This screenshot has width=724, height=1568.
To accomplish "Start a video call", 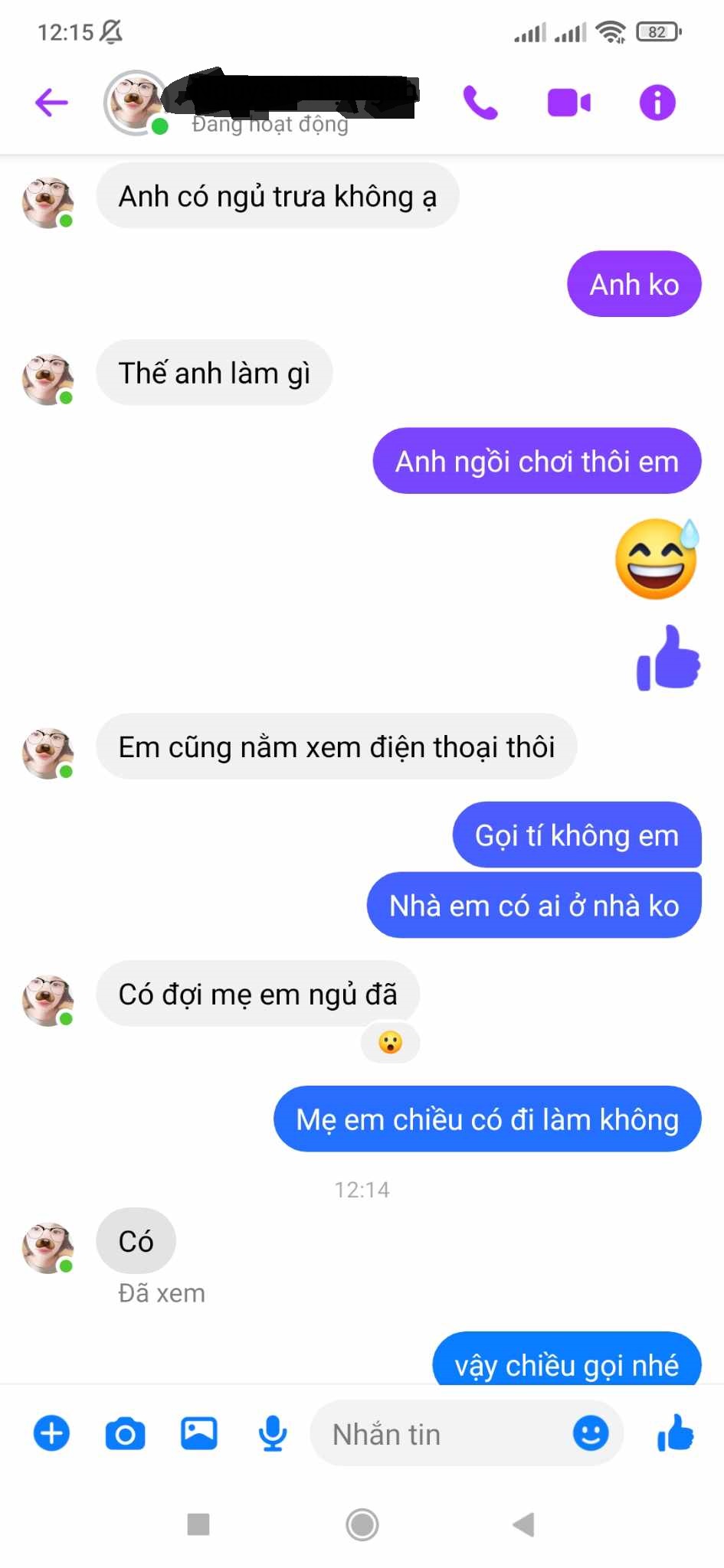I will (x=568, y=103).
